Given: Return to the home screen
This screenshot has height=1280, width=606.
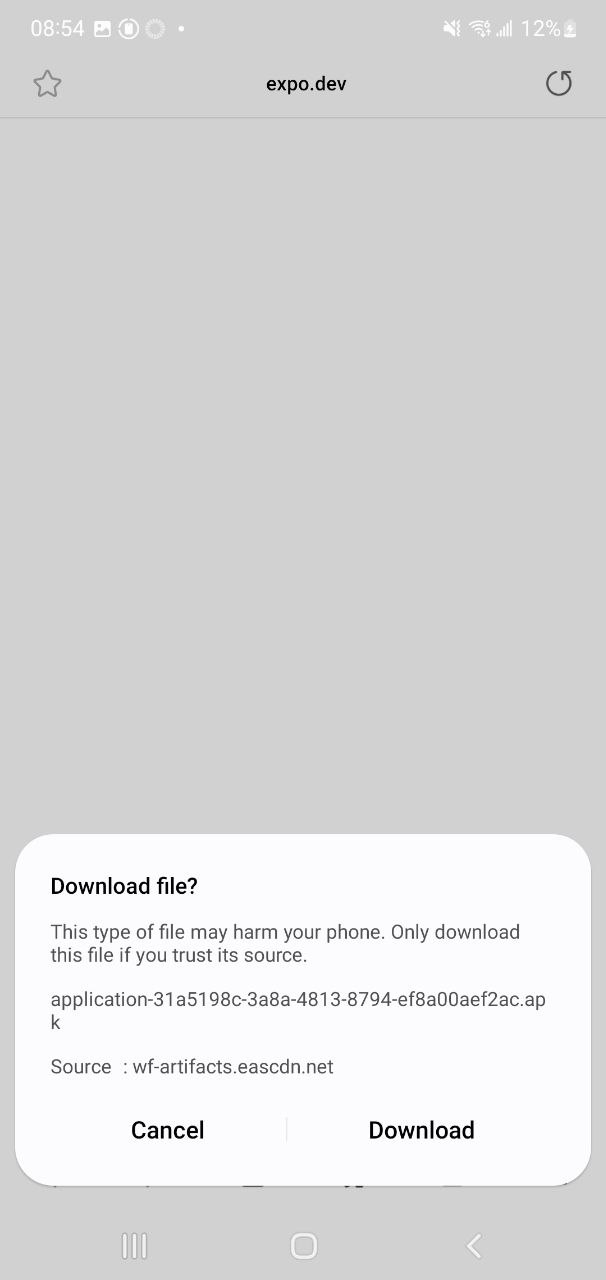Looking at the screenshot, I should click(x=303, y=1245).
